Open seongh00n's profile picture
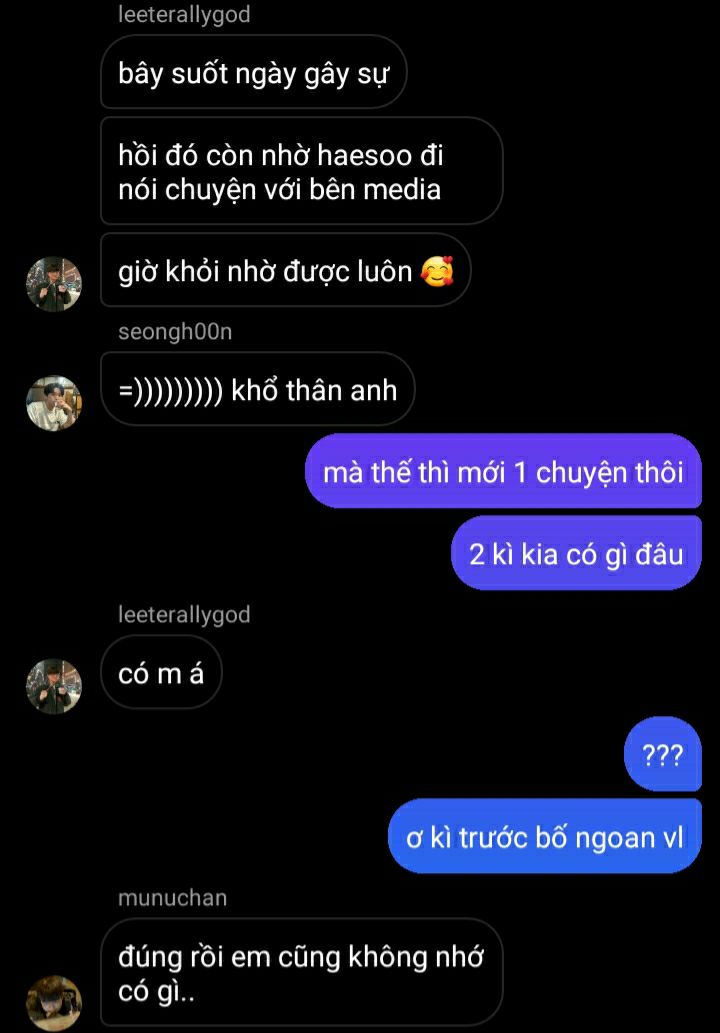720x1033 pixels. [53, 402]
